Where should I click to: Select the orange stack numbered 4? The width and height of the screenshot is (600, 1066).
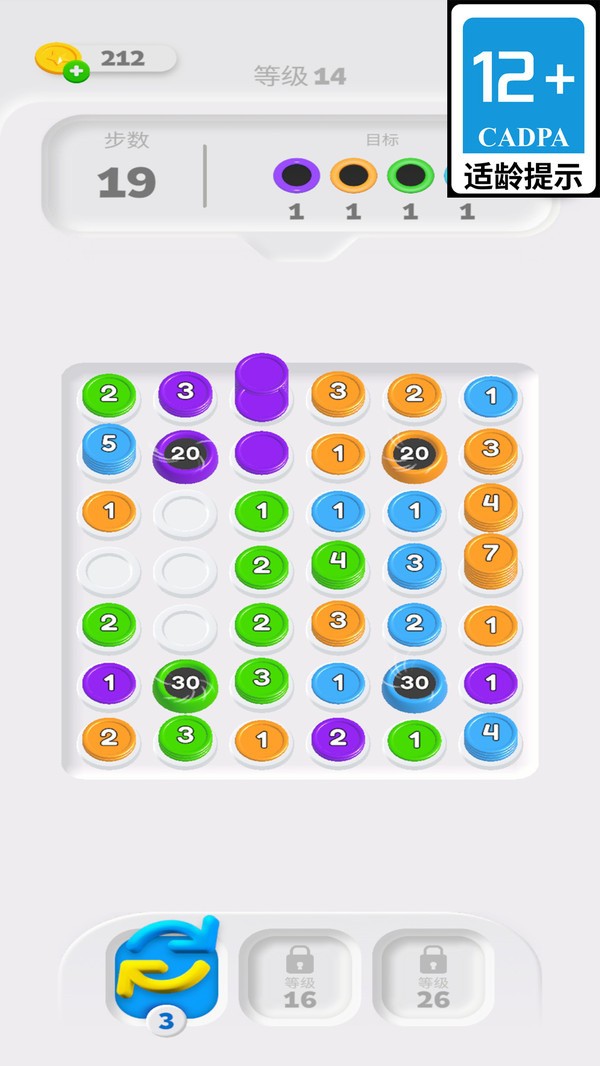tap(490, 504)
